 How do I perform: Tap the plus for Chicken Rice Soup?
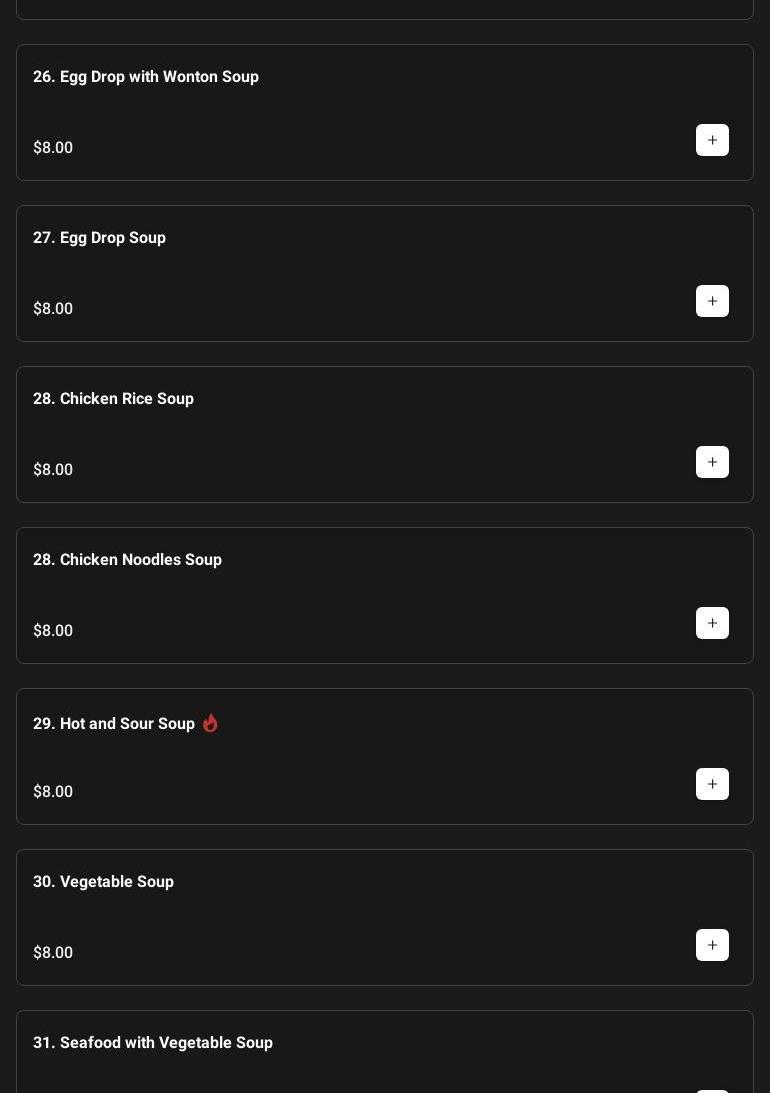click(x=712, y=462)
